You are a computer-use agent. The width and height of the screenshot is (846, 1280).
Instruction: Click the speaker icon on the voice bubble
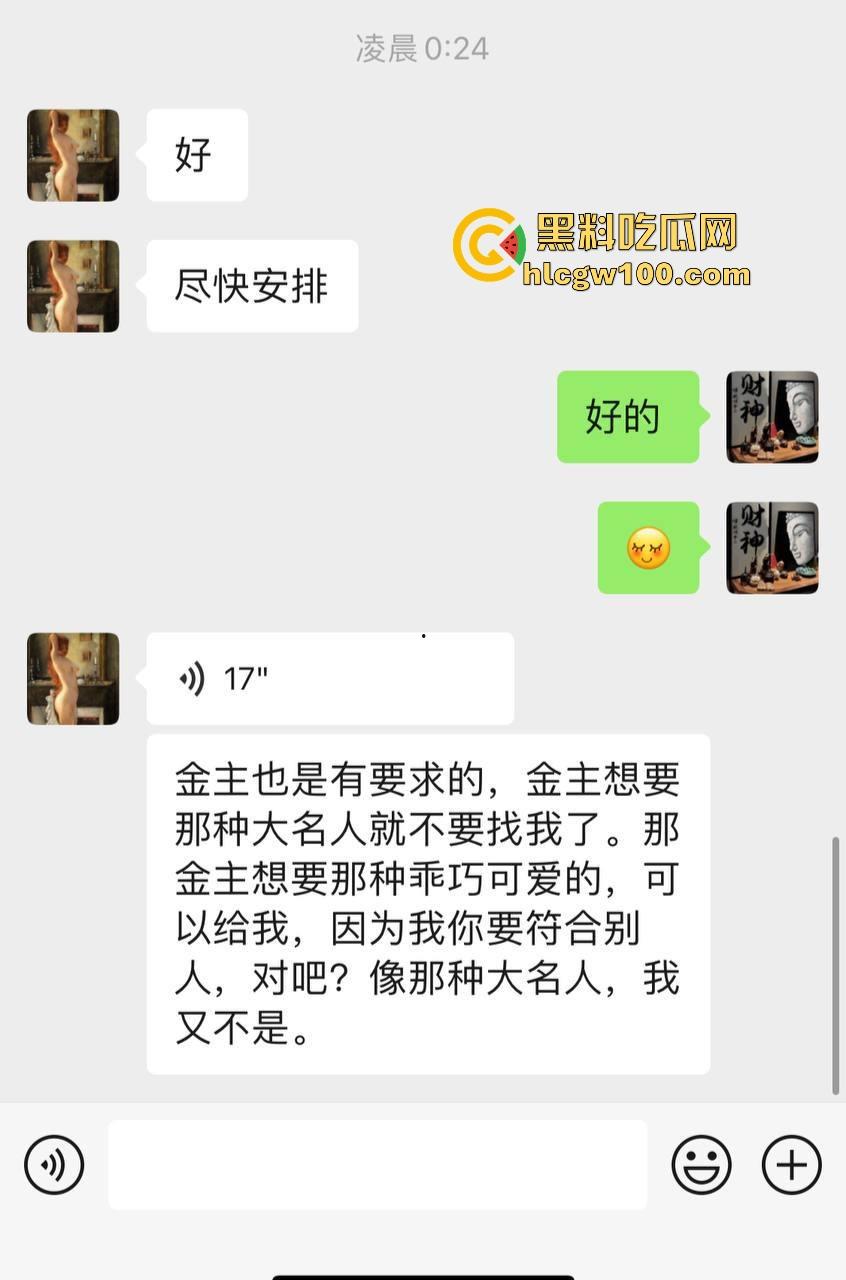click(191, 678)
